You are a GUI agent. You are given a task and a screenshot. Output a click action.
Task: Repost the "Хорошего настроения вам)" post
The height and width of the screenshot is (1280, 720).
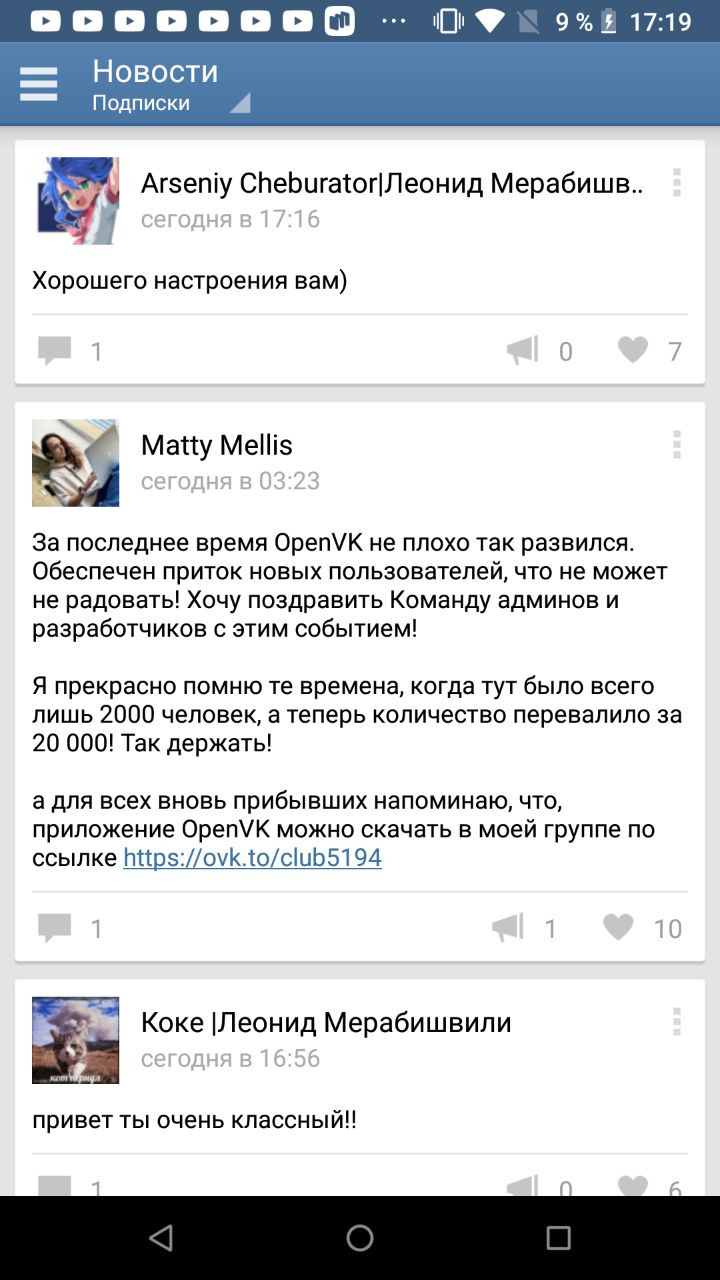523,350
